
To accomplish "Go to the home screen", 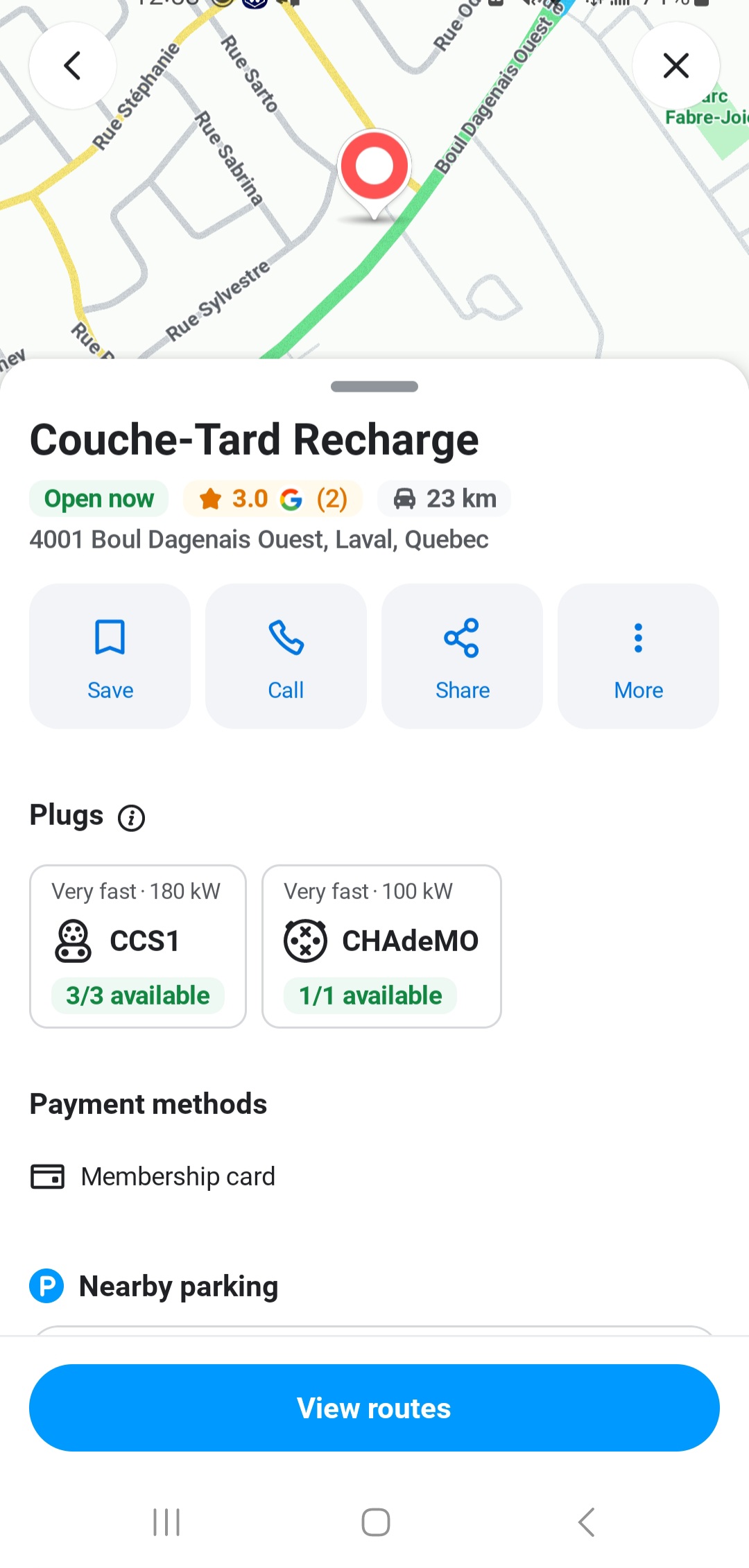I will [375, 1522].
